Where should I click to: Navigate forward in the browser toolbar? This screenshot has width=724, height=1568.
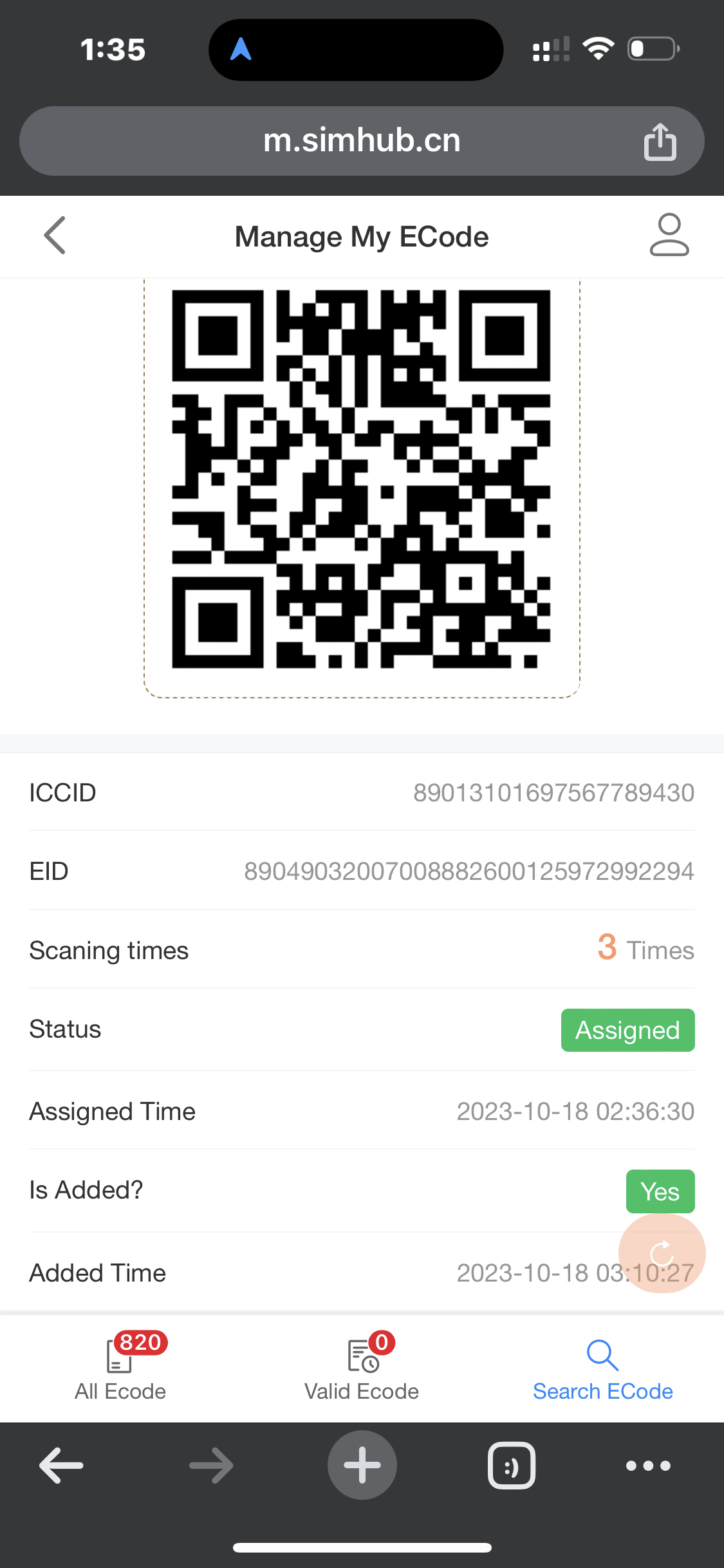coord(211,1465)
